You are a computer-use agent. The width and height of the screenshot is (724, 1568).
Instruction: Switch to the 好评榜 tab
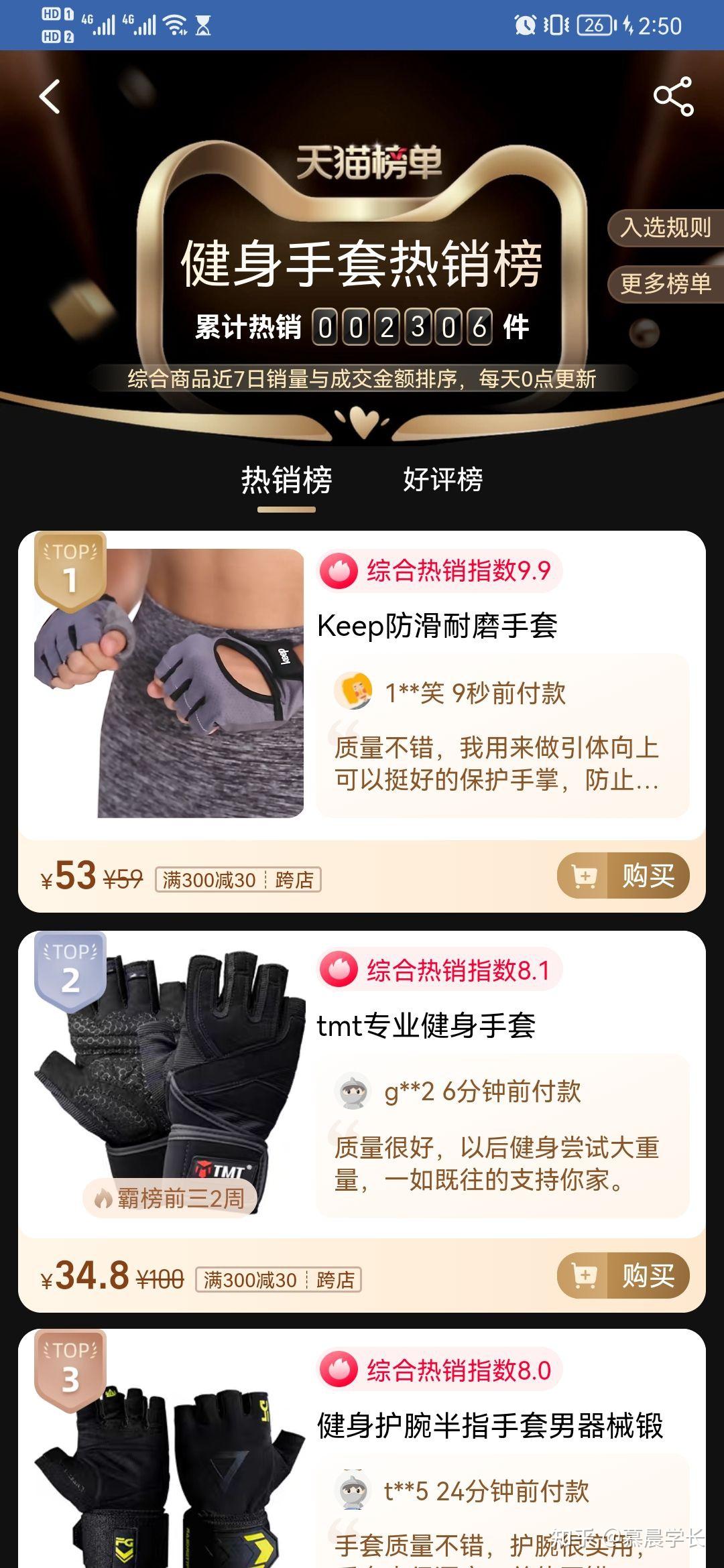[444, 479]
